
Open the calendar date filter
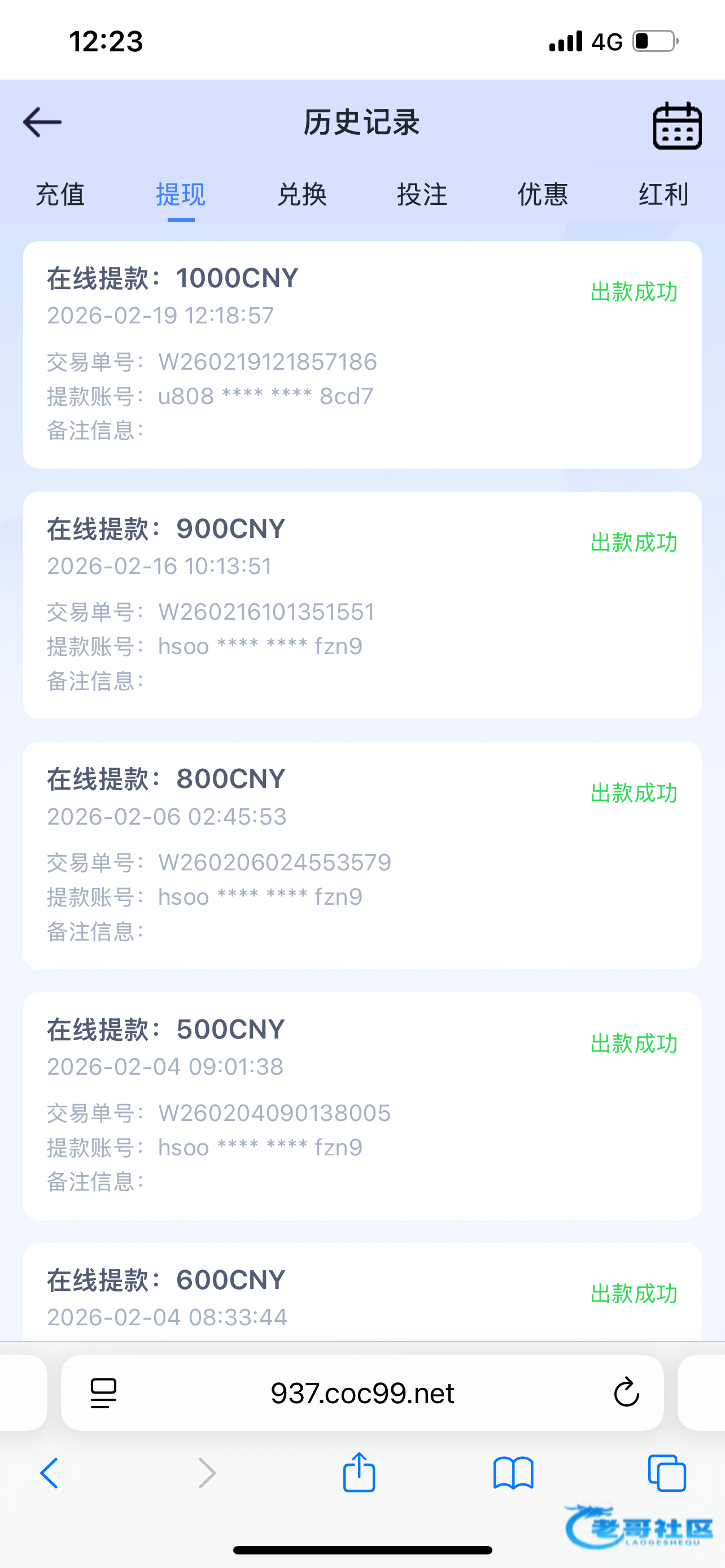coord(677,125)
